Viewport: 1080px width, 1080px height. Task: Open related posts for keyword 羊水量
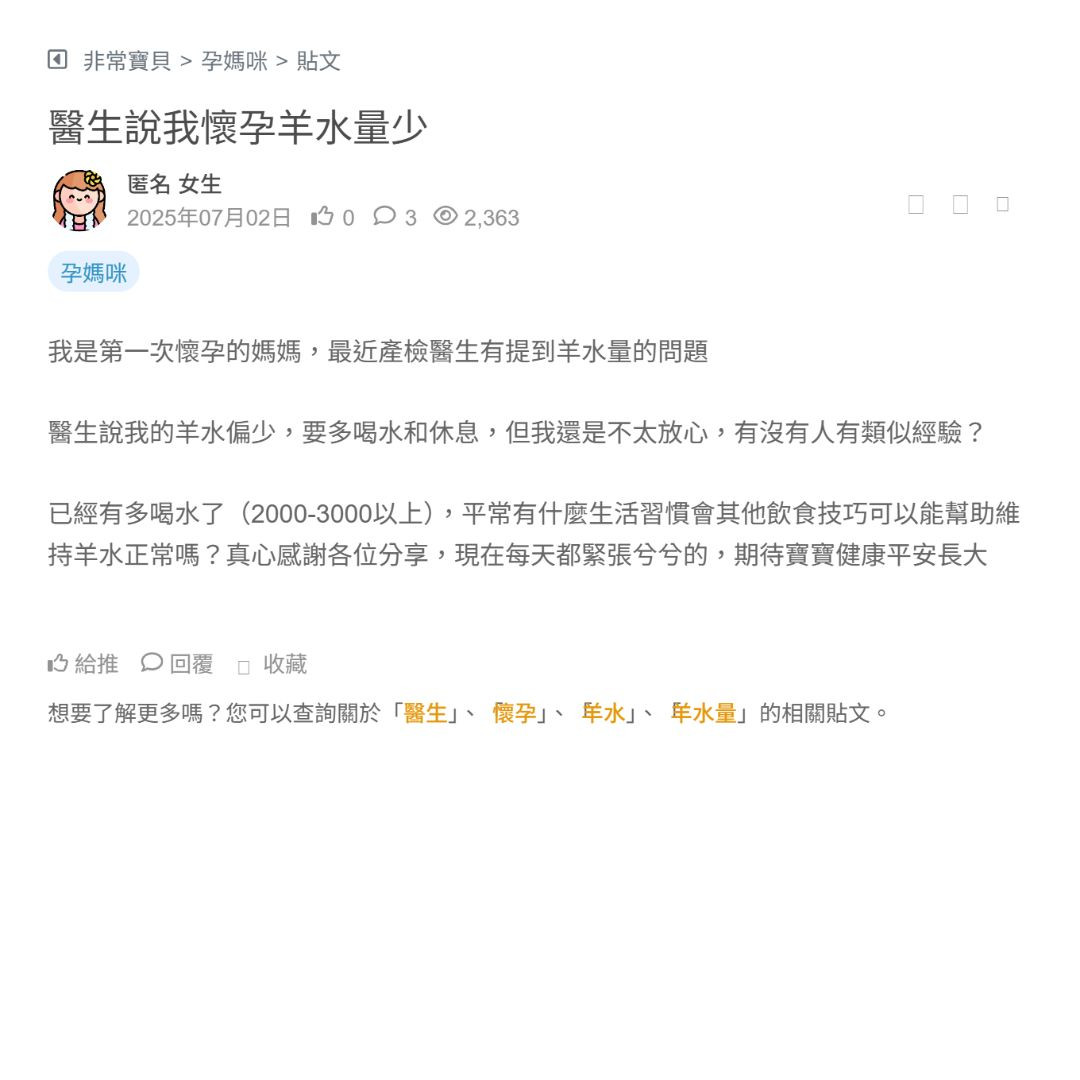pyautogui.click(x=704, y=714)
